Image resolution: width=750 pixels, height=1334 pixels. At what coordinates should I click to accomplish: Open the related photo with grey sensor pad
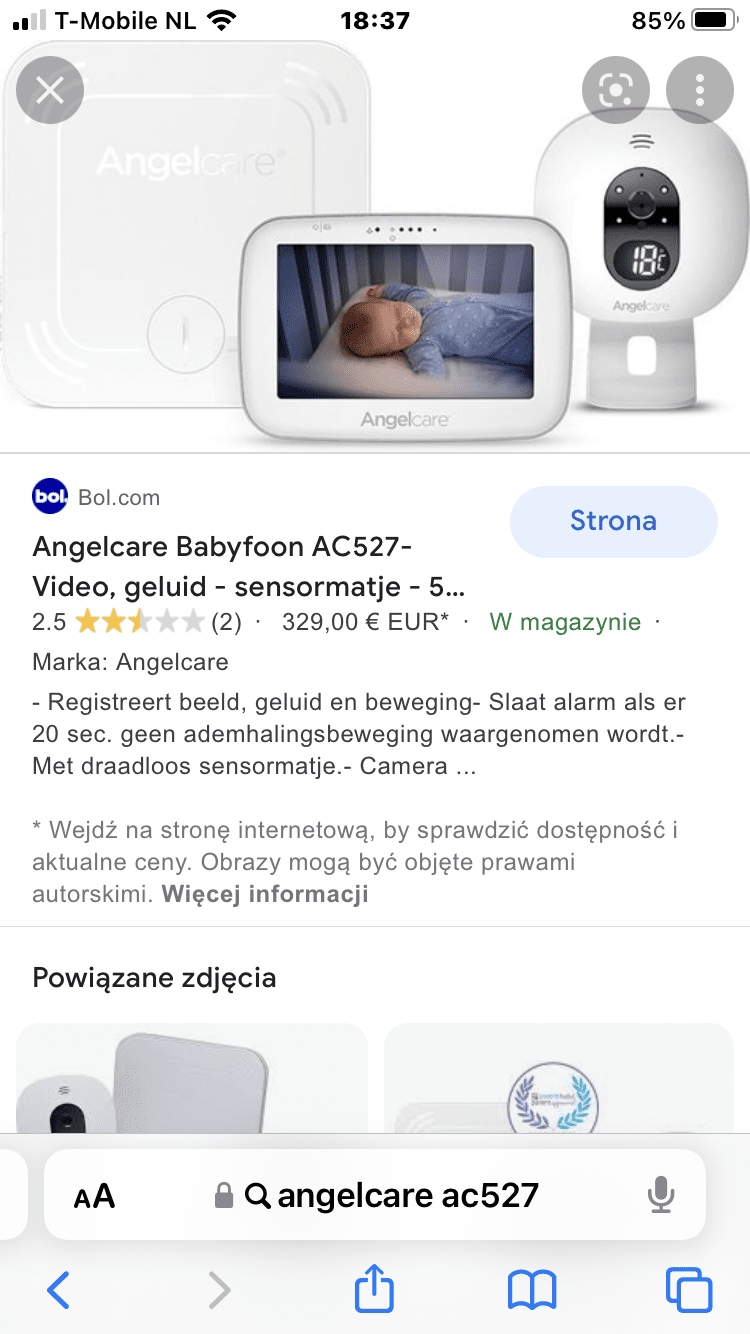192,1078
